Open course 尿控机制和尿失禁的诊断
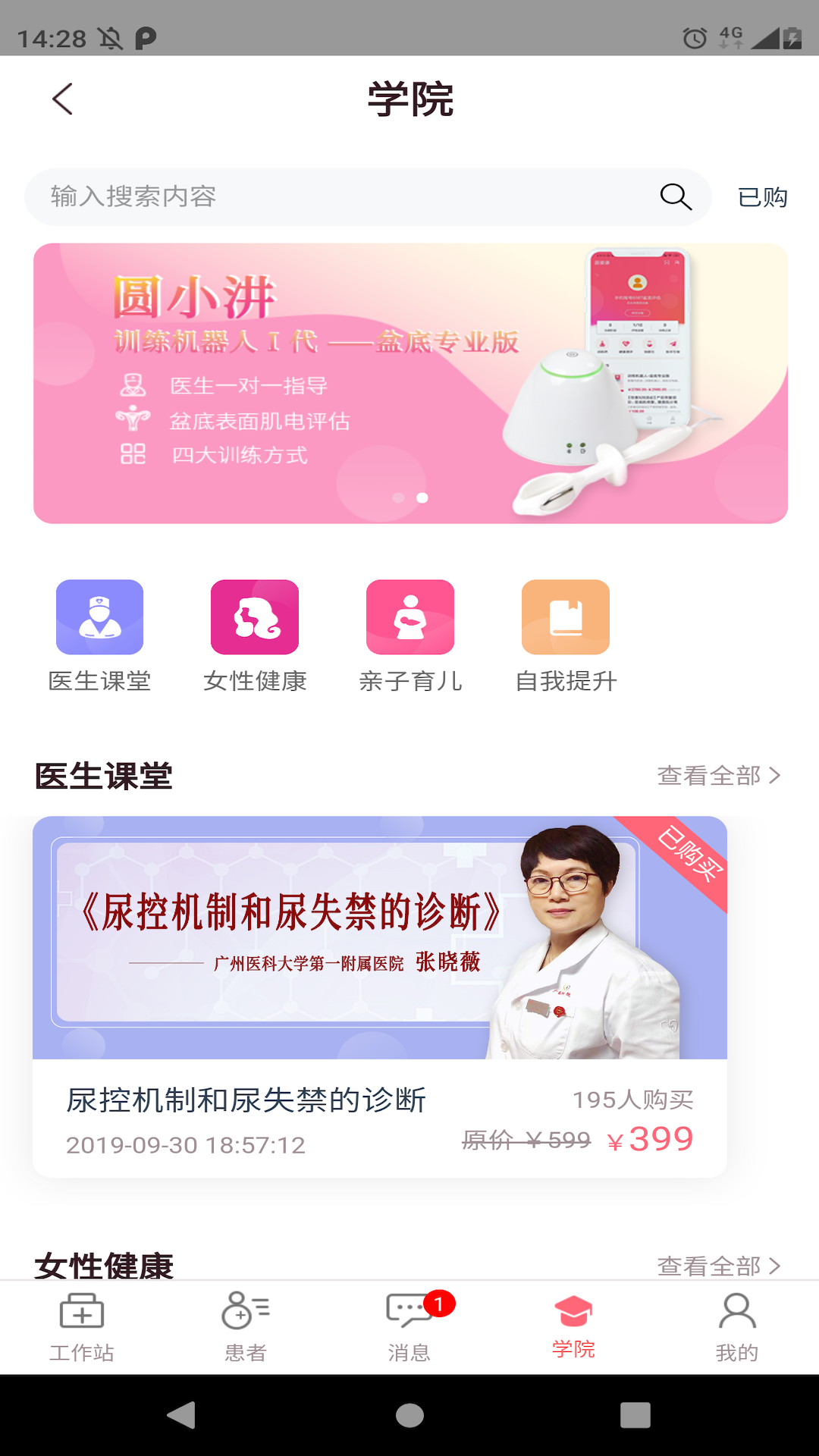Image resolution: width=819 pixels, height=1456 pixels. pyautogui.click(x=379, y=996)
